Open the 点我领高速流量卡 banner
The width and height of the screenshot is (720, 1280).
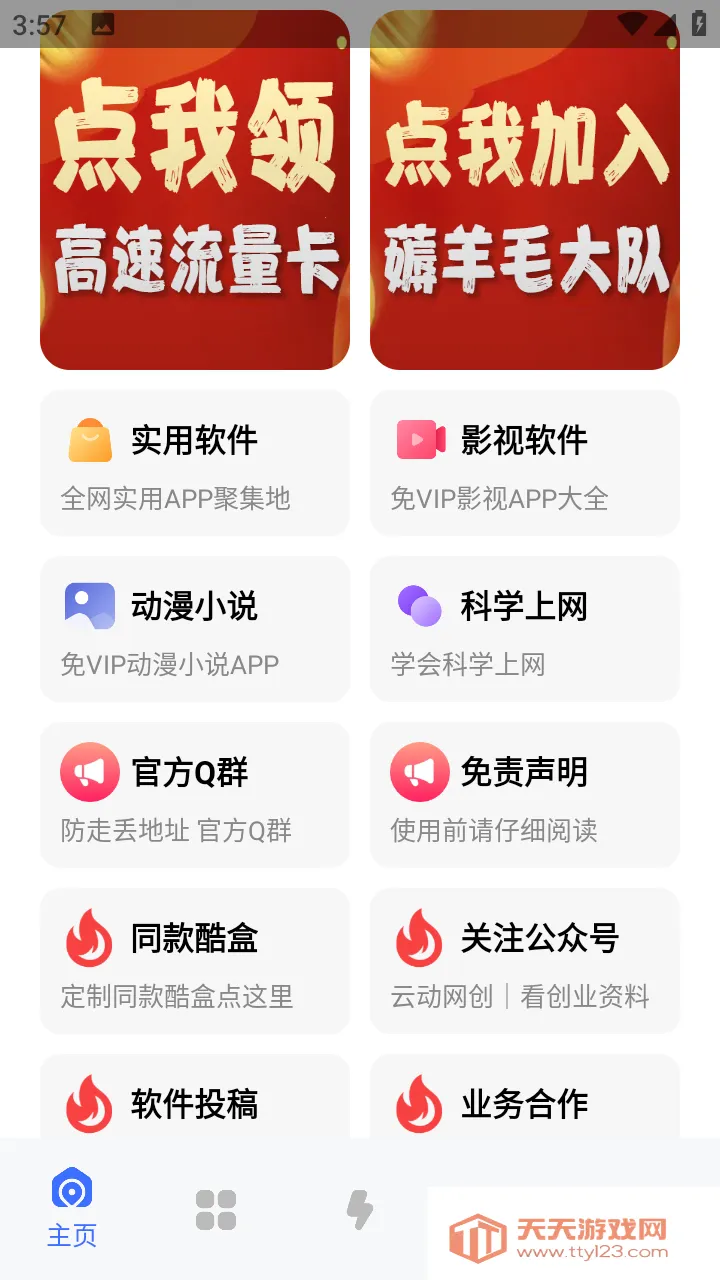pos(194,193)
